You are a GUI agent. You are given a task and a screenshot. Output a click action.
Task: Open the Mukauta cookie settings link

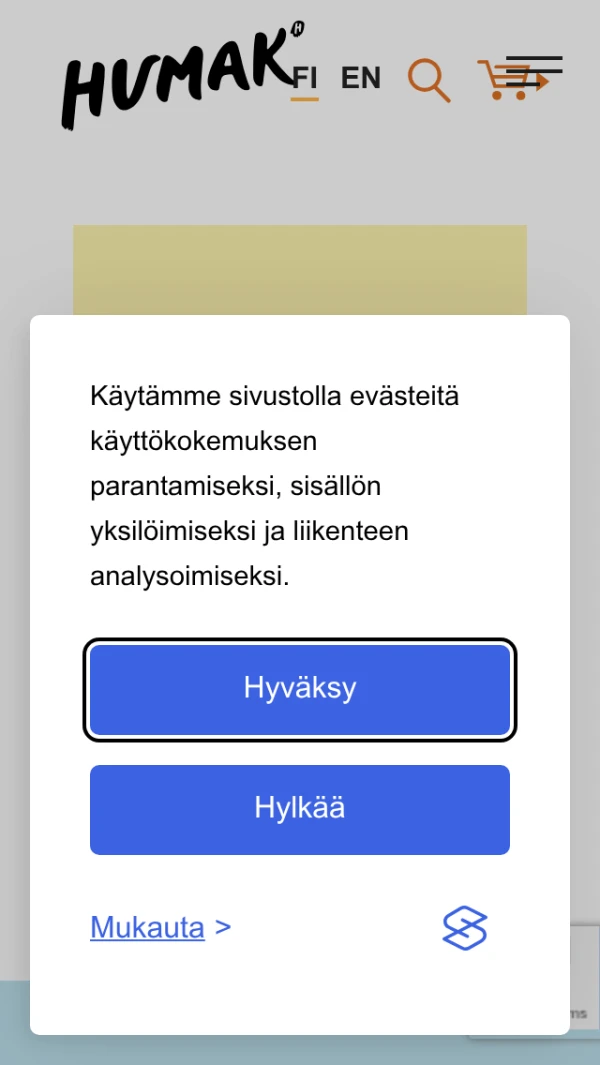click(148, 928)
